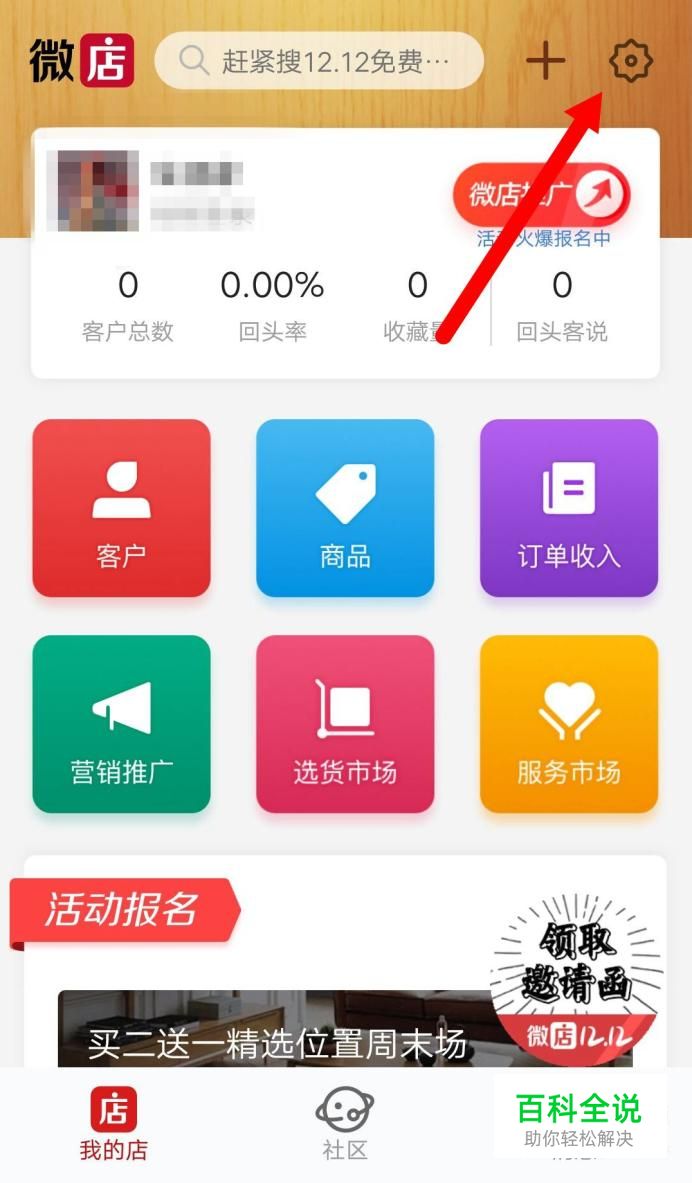Viewport: 692px width, 1183px height.
Task: Open the 服务市场 service market tile
Action: point(569,724)
